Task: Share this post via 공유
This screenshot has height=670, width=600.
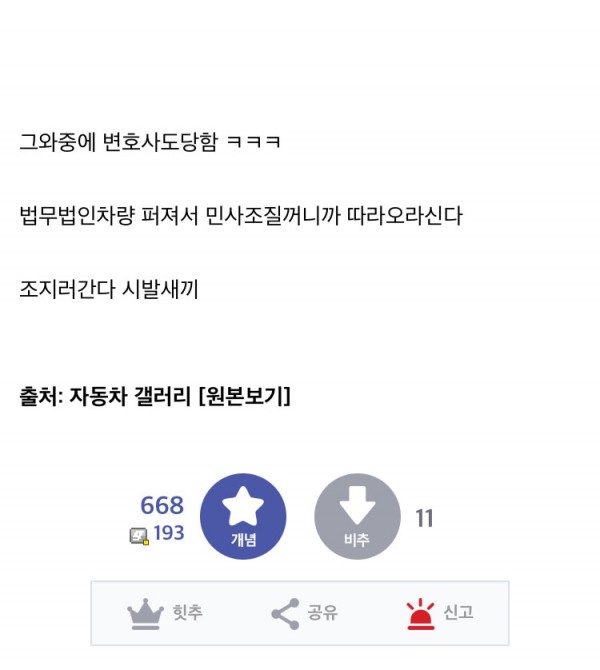Action: coord(304,613)
